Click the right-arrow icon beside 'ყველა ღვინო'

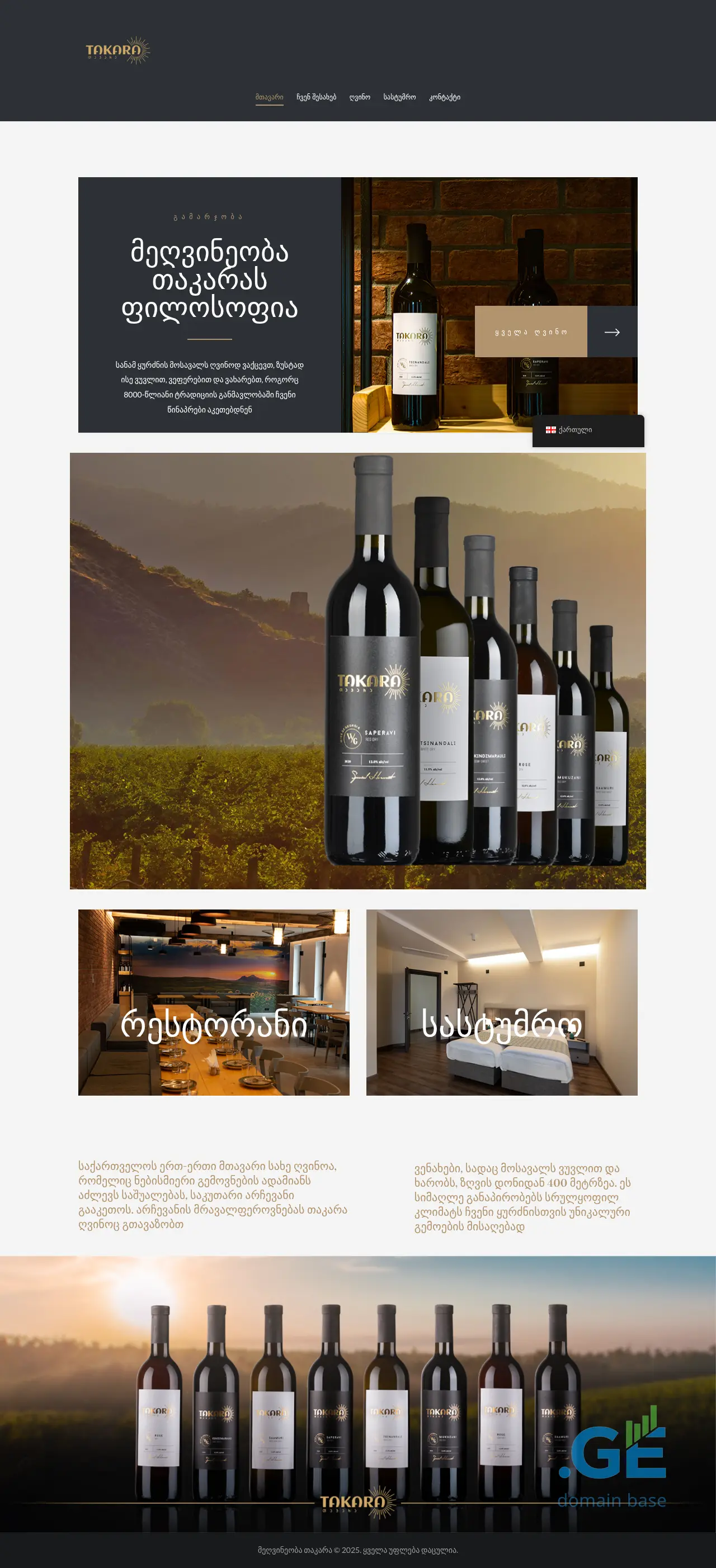click(x=613, y=333)
